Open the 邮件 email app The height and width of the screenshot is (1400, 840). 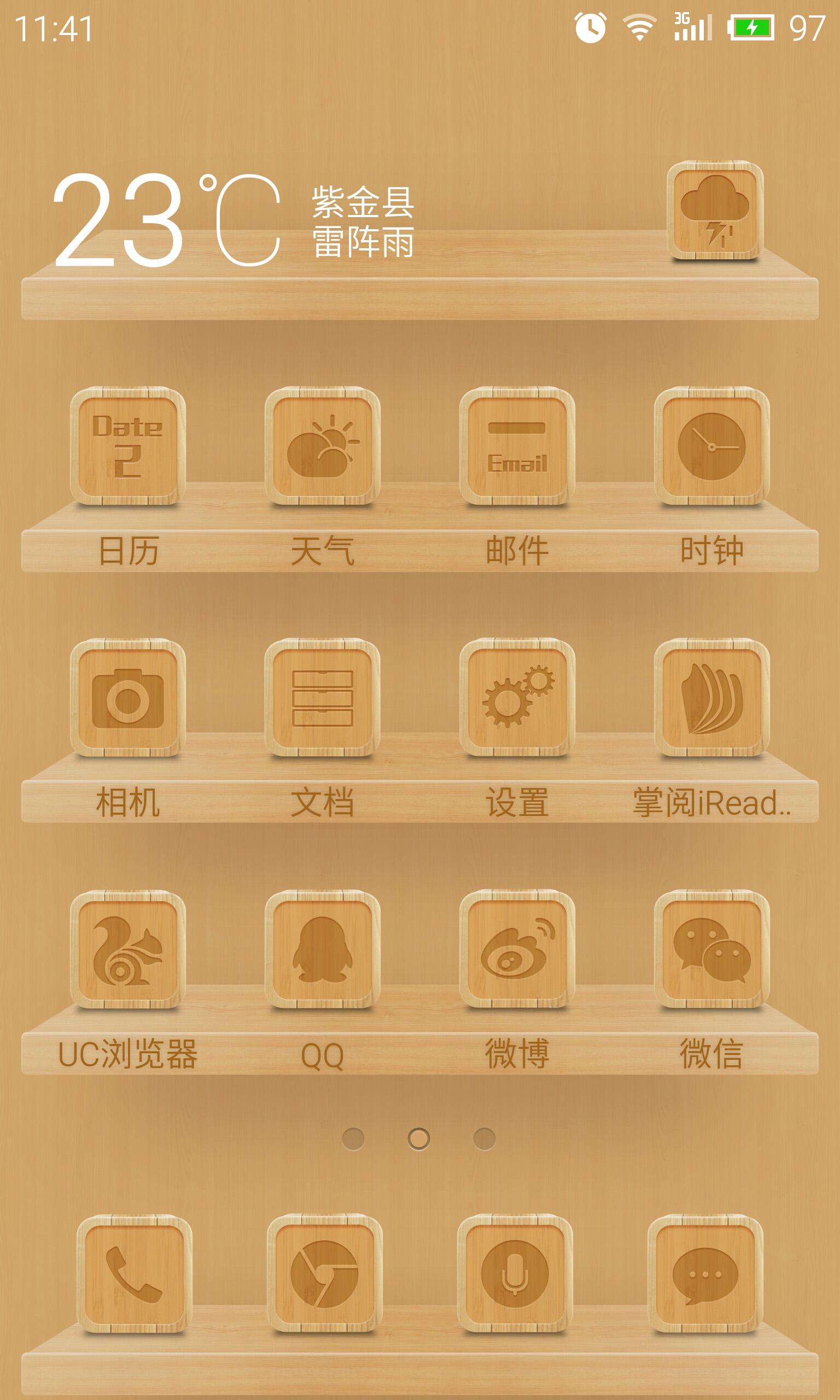pyautogui.click(x=517, y=446)
